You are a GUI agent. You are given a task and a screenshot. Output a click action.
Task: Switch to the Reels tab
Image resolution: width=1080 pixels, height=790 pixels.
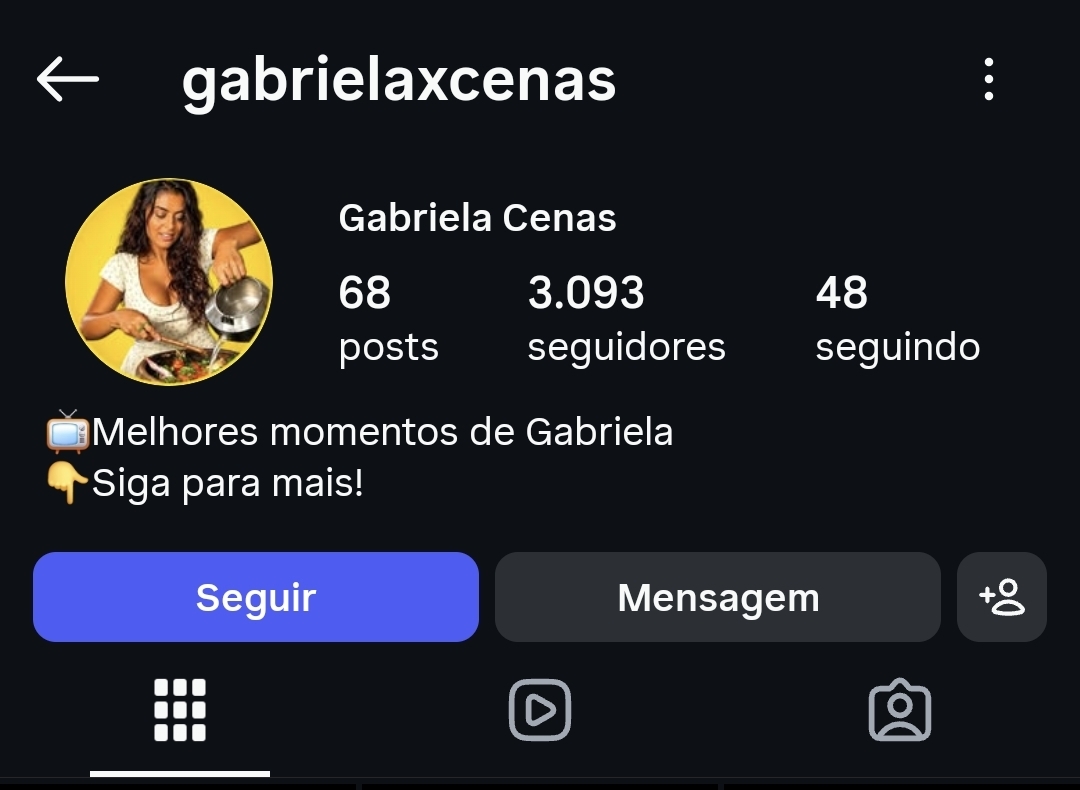[x=540, y=710]
